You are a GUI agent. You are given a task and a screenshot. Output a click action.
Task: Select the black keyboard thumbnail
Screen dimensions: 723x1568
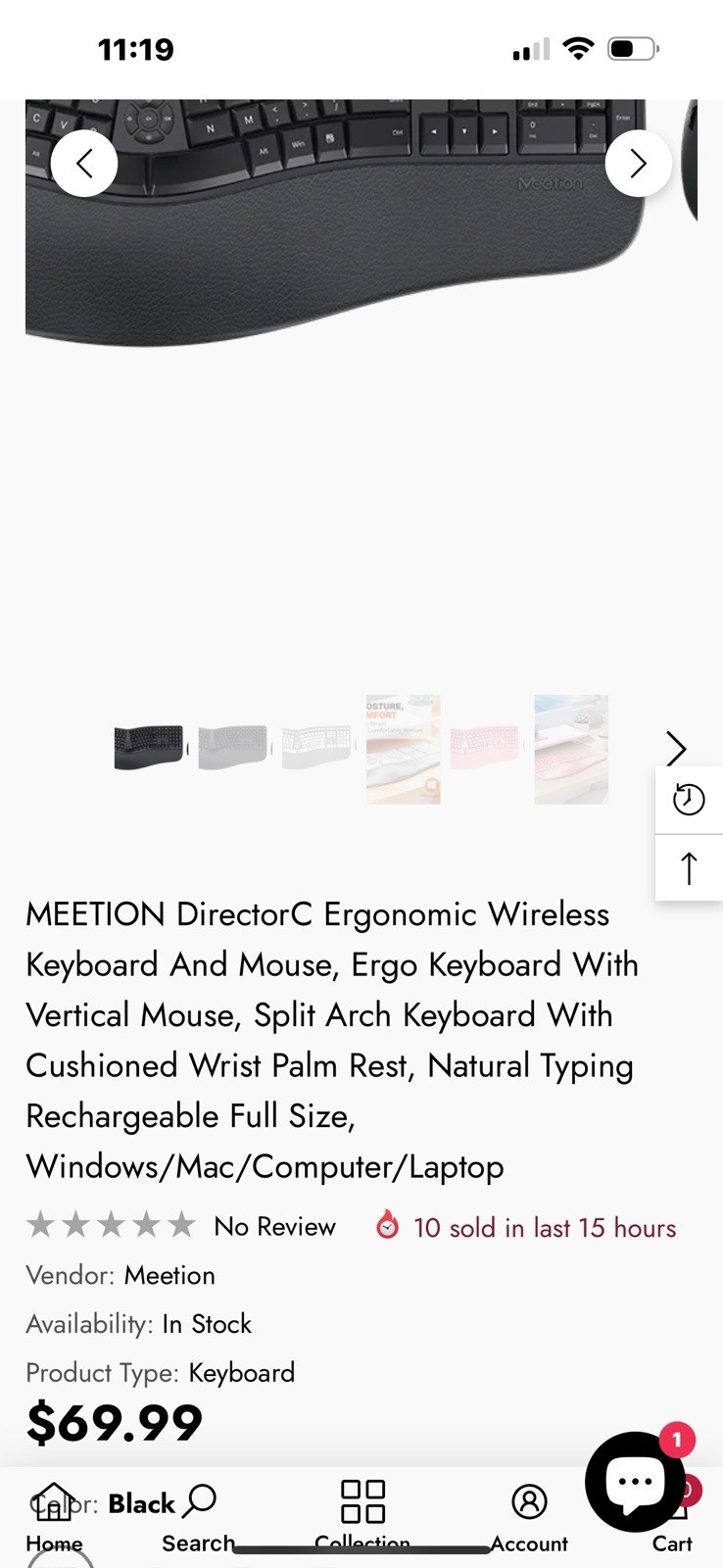(149, 749)
